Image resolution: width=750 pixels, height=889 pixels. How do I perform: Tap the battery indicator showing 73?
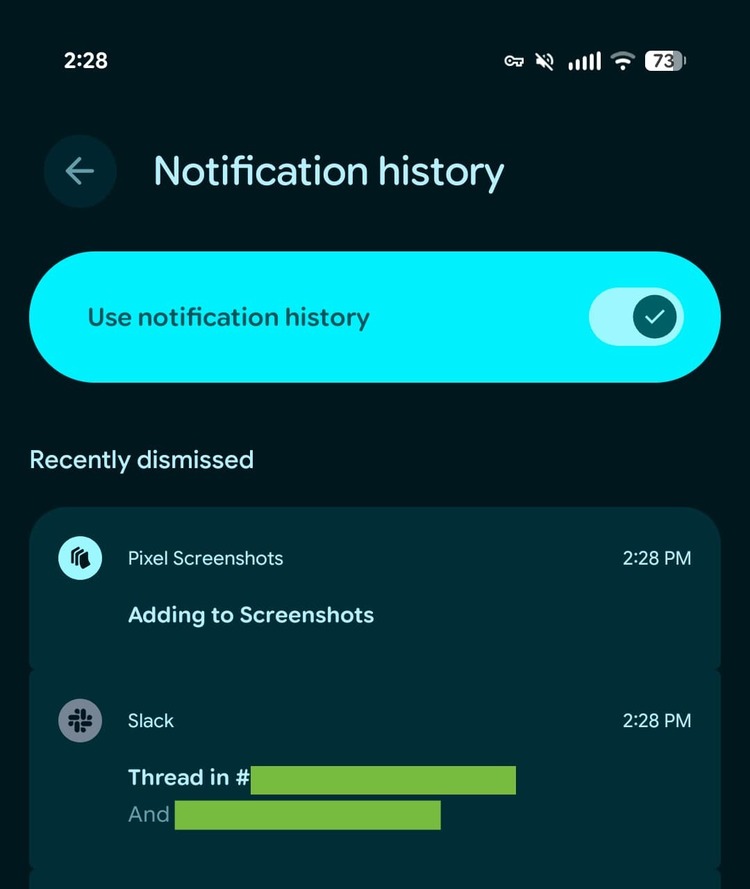(665, 61)
